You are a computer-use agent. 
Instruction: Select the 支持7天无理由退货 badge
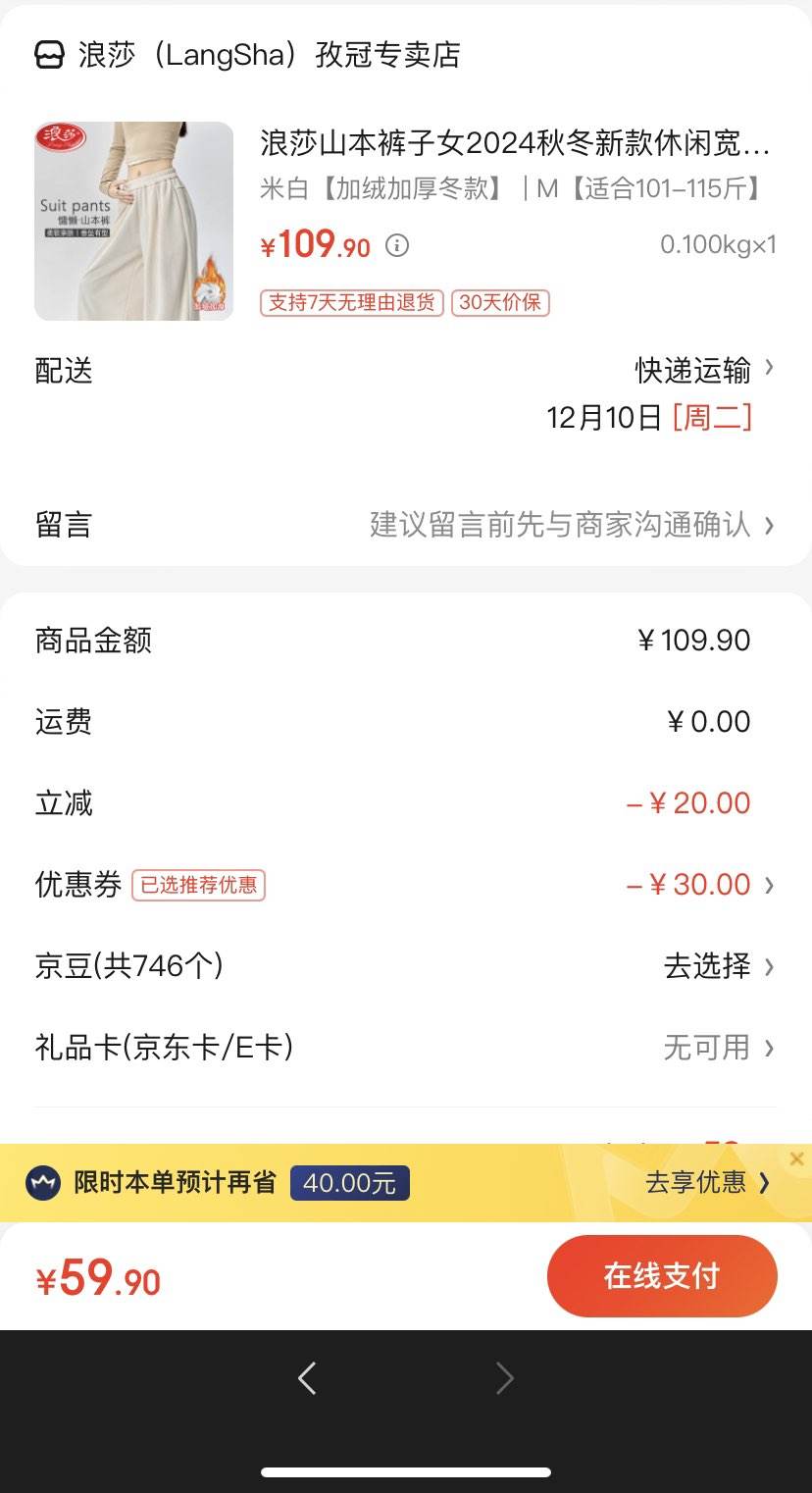coord(353,304)
